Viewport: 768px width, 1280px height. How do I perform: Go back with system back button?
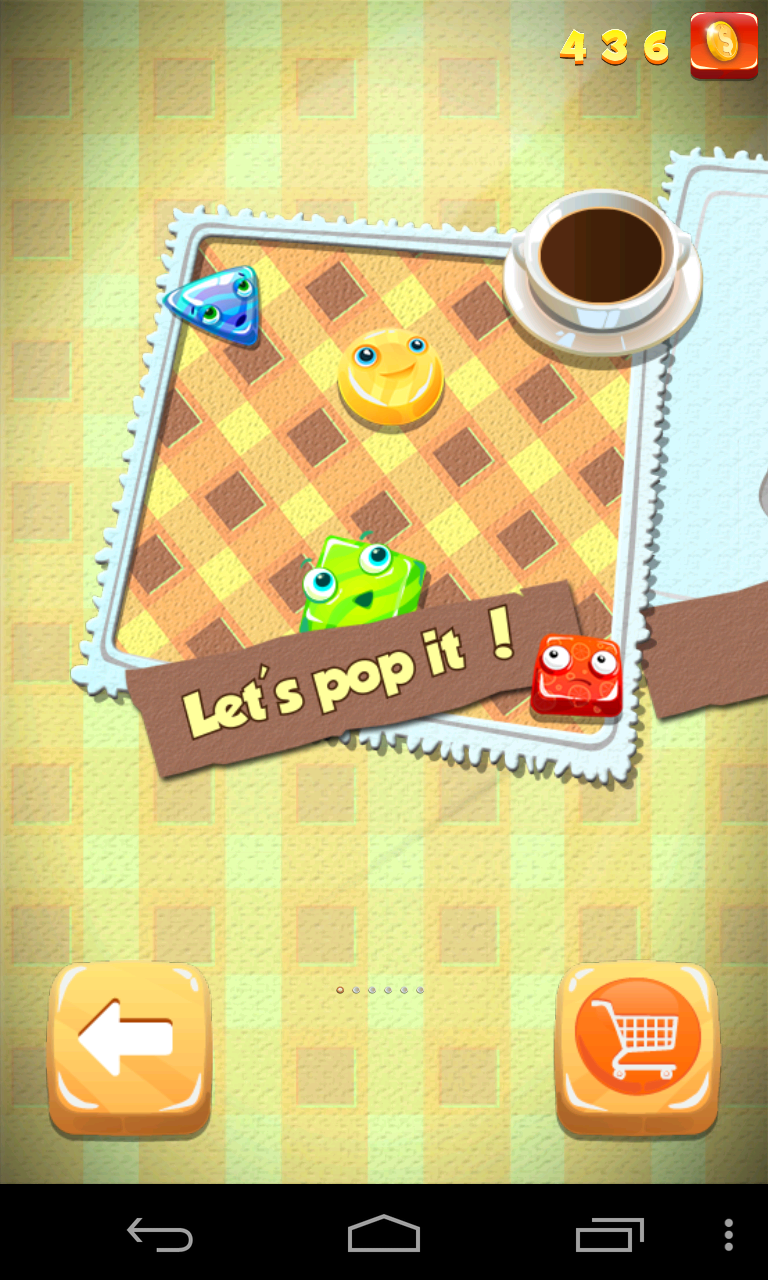(160, 1234)
